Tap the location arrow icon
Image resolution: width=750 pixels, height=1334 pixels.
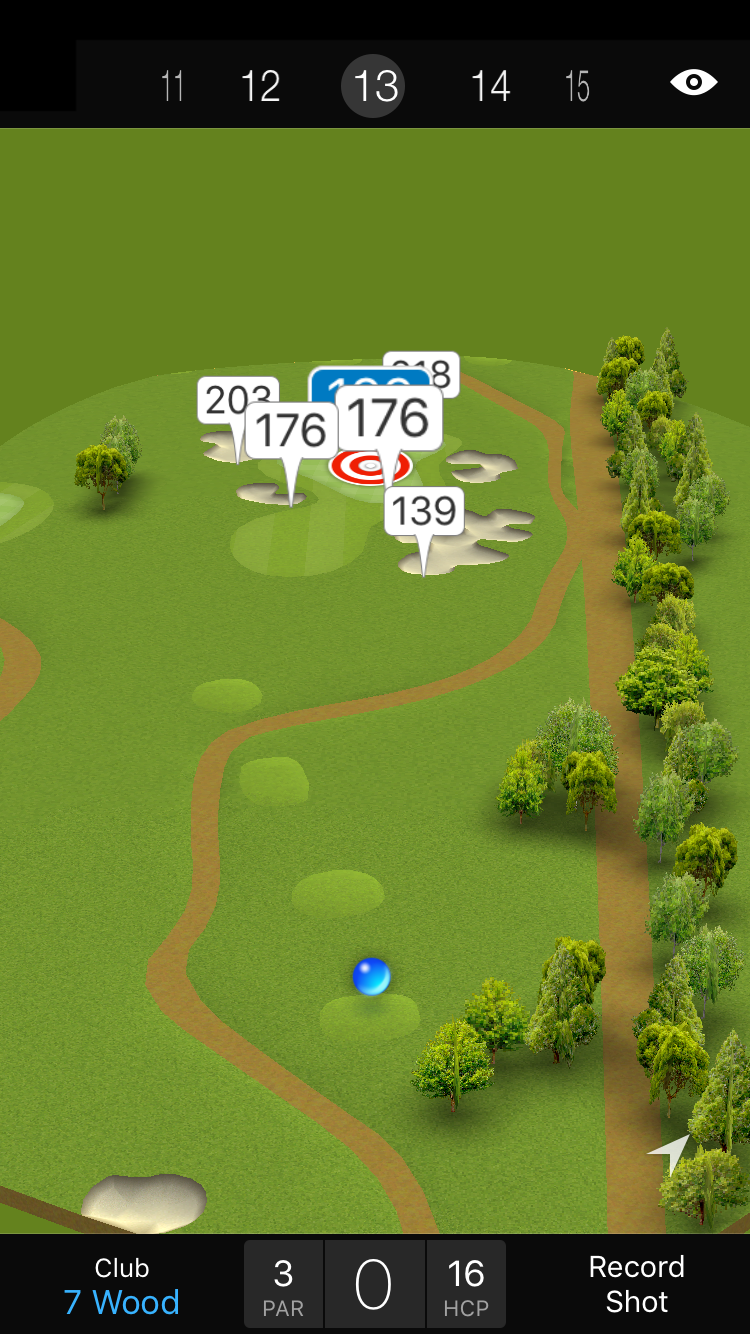670,1154
